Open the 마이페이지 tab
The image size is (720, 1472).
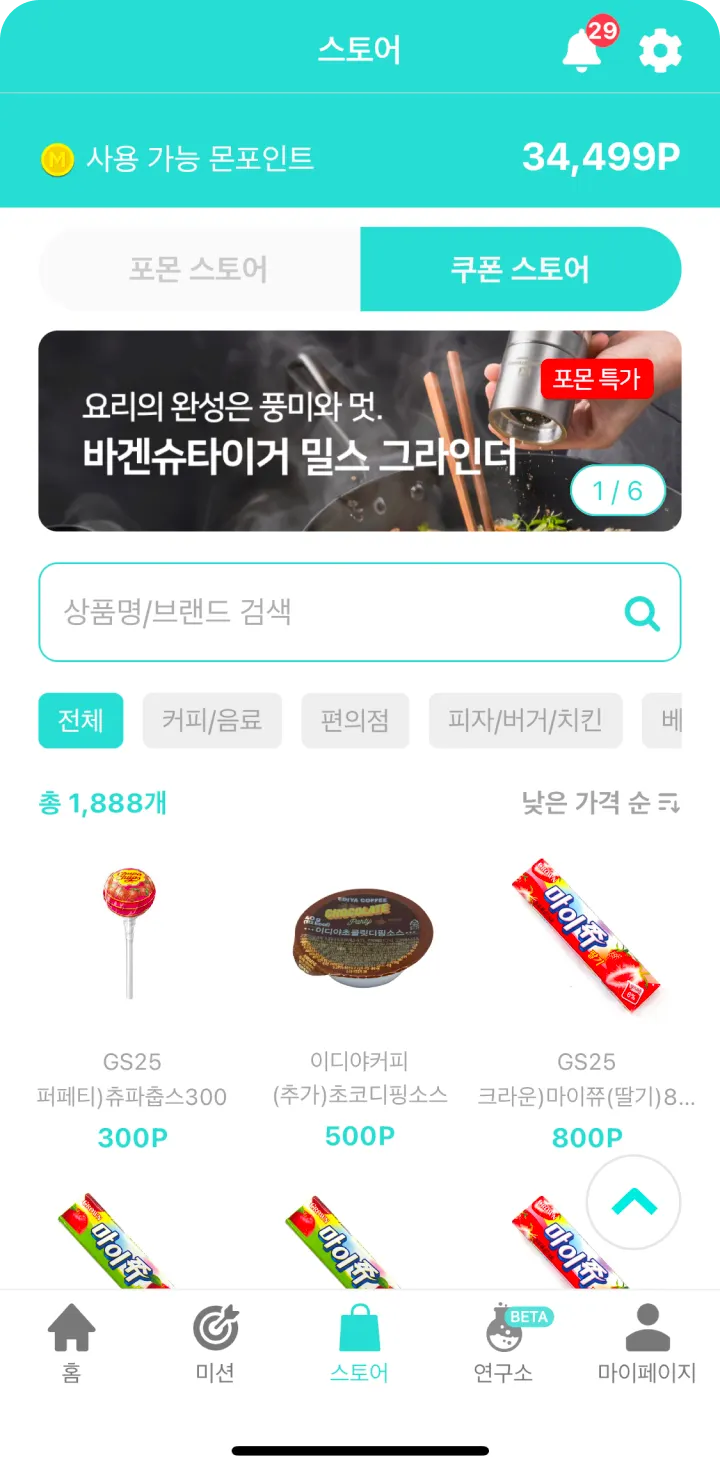[x=647, y=1343]
